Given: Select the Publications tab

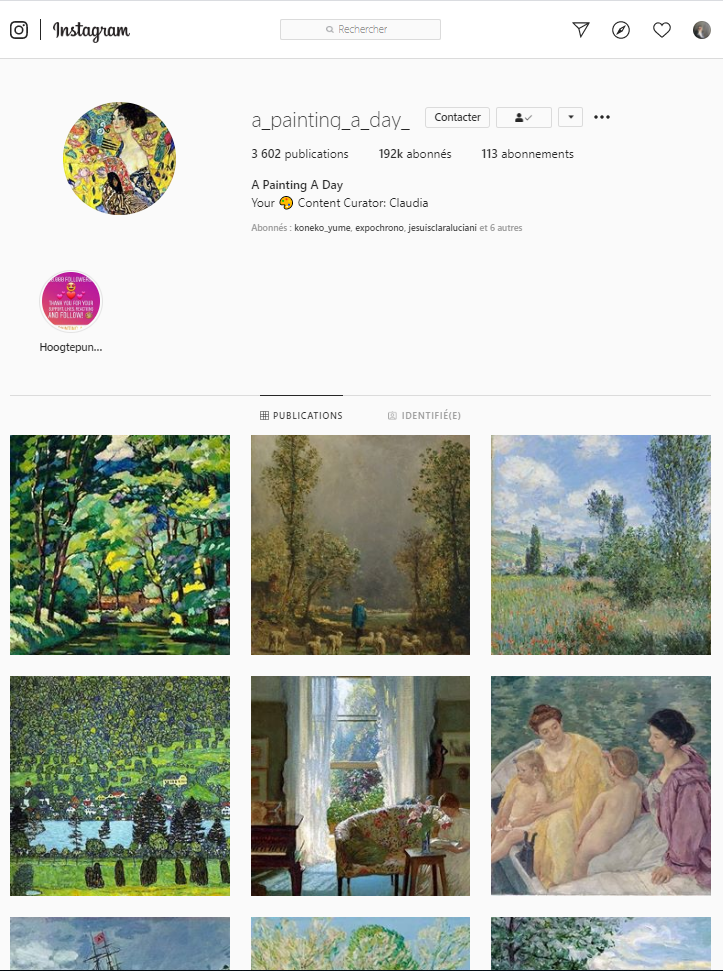Looking at the screenshot, I should point(301,416).
